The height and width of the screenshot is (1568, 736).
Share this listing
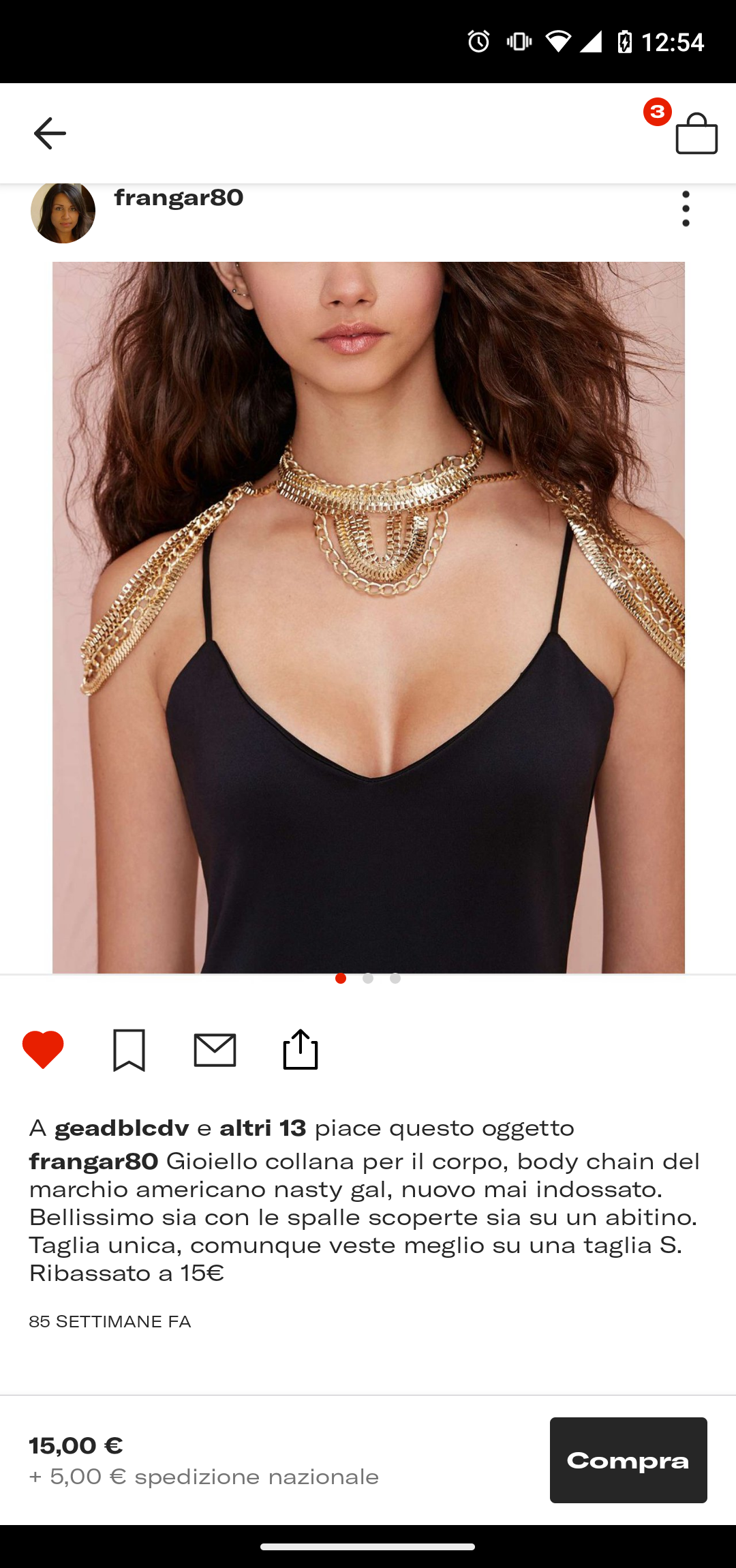point(301,1049)
